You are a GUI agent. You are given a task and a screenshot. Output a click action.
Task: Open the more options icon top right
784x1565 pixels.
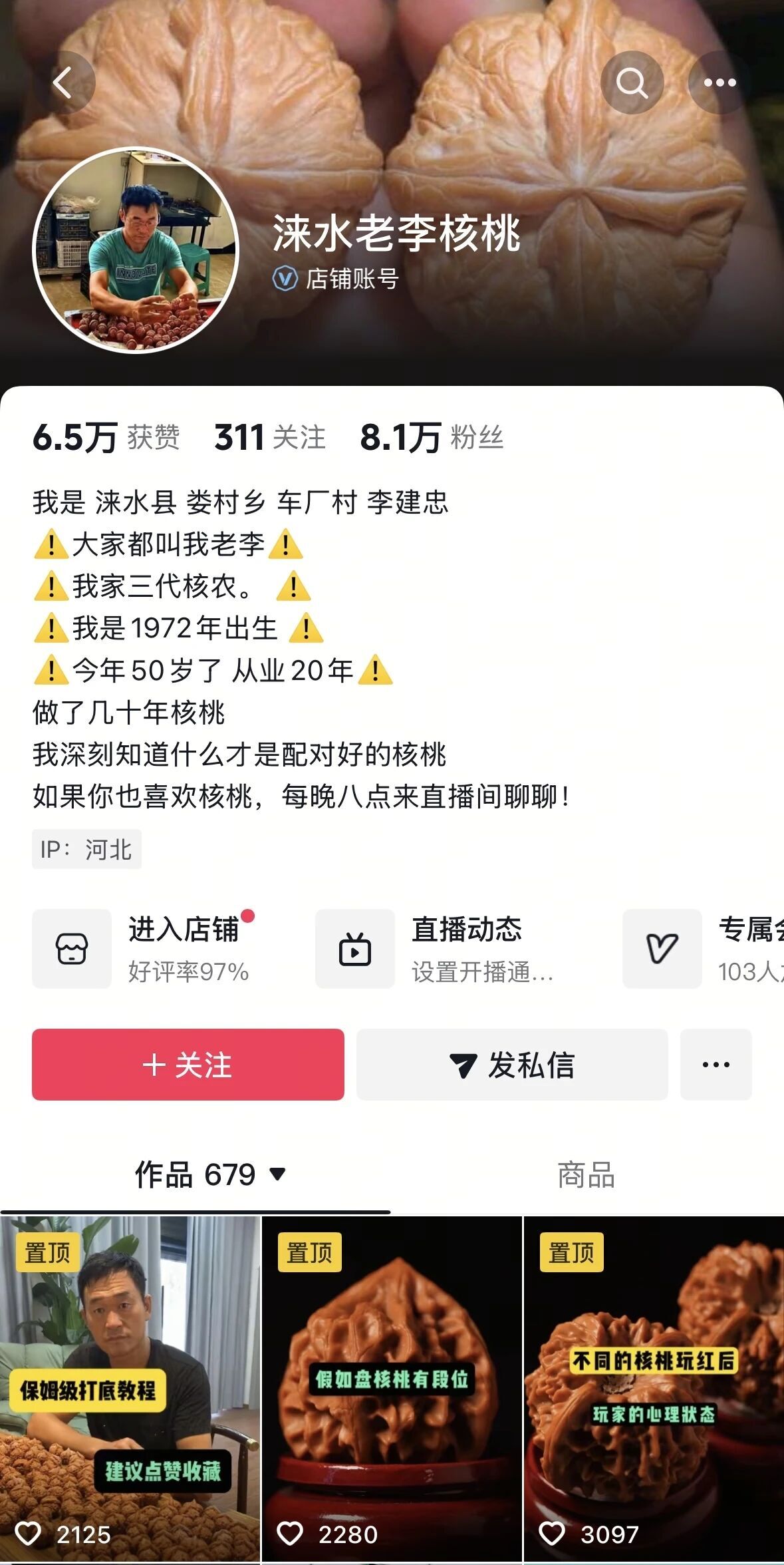pos(720,82)
